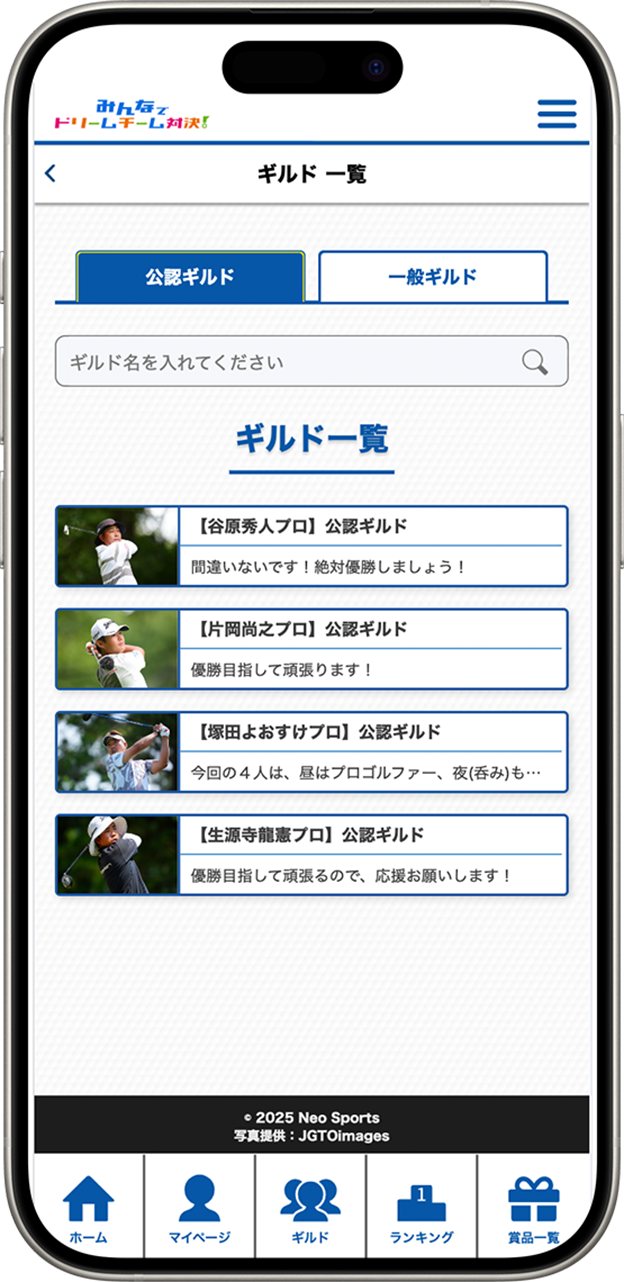This screenshot has height=1282, width=624.
Task: Open 塚田よおすけプロ 公認ギルド card
Action: coord(312,752)
